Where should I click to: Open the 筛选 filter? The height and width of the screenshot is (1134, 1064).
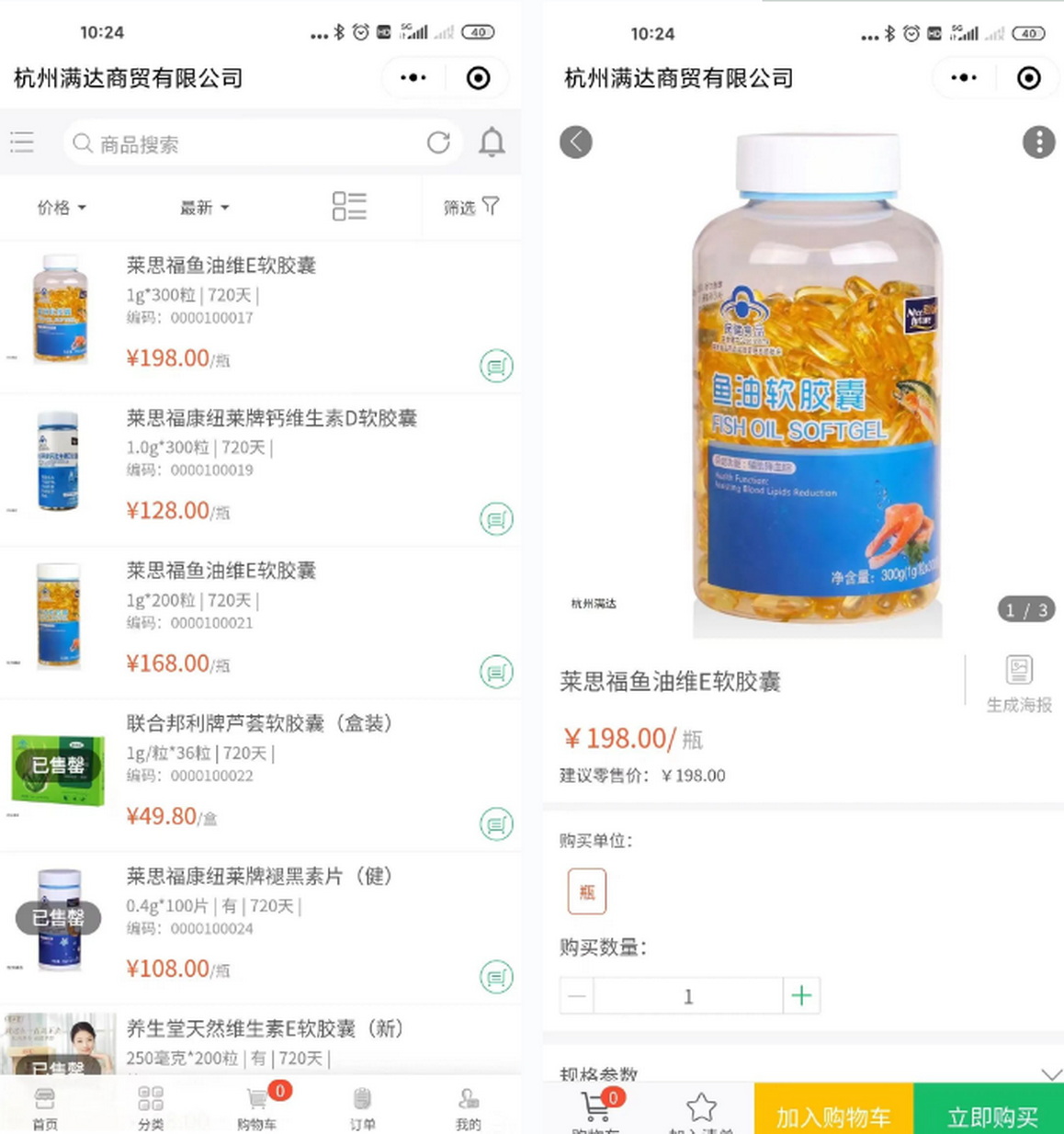470,207
